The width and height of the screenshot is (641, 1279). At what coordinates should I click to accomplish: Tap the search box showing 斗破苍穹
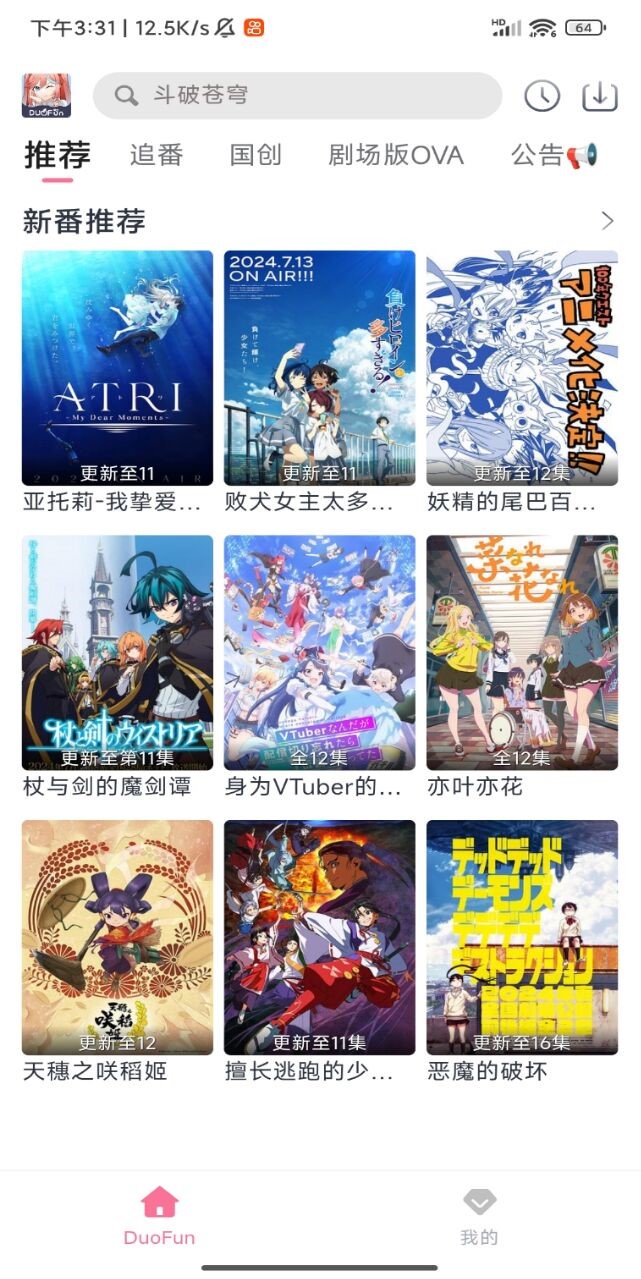click(x=297, y=96)
